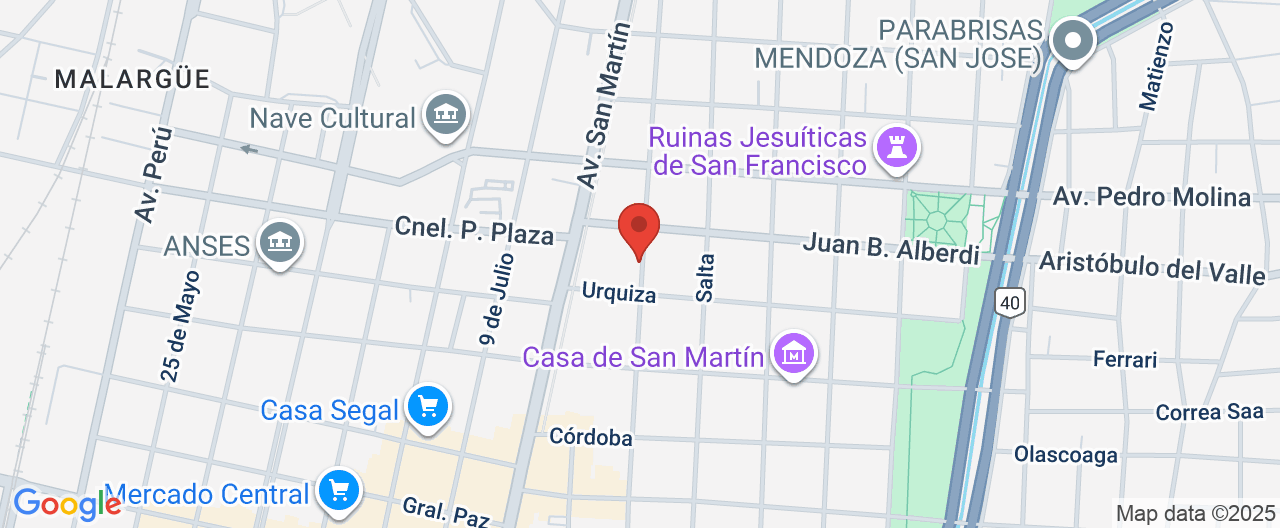Open the Casa Segal shopping marker
This screenshot has width=1280, height=528.
point(429,408)
